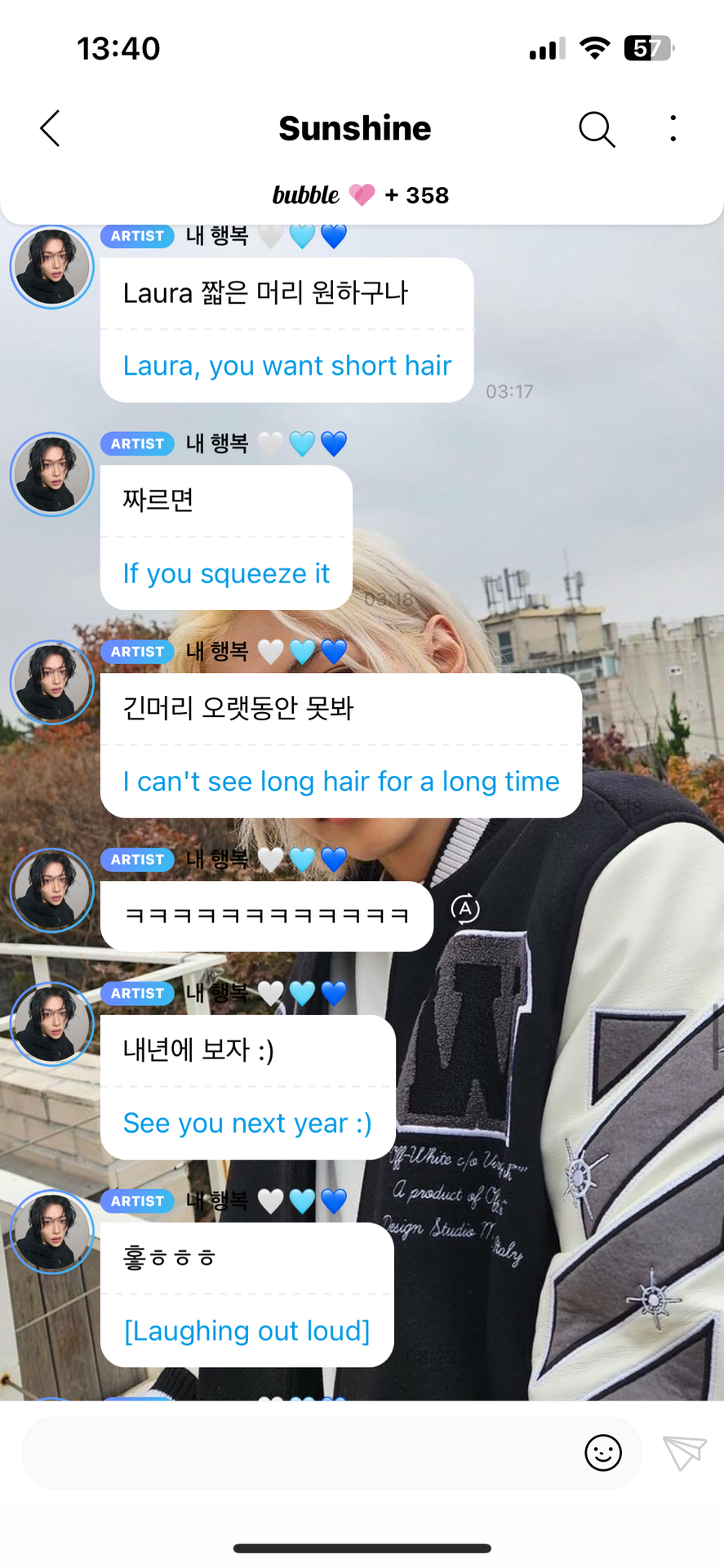Search within the Sunshine chat
Screen dimensions: 724x1568
coord(597,129)
